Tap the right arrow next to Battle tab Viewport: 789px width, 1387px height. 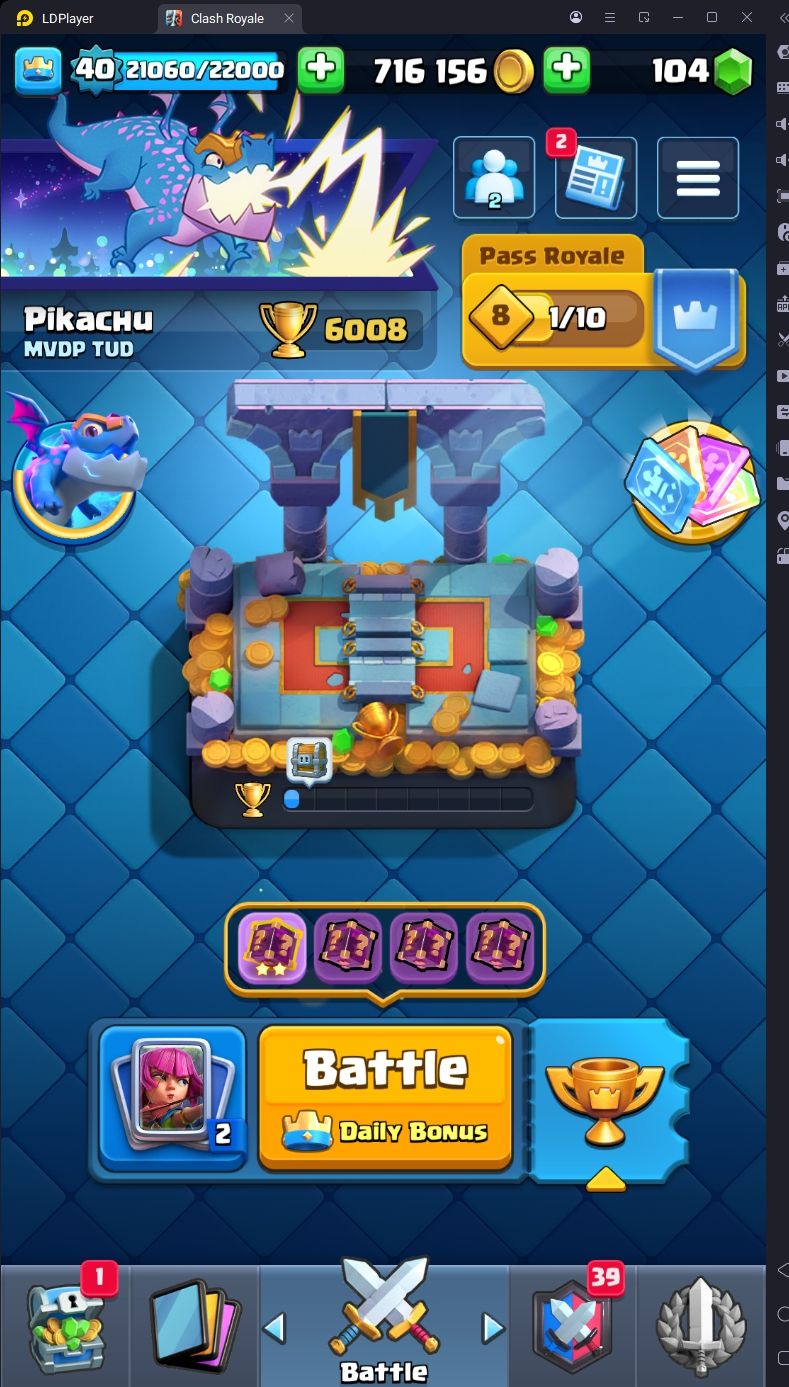(493, 1328)
